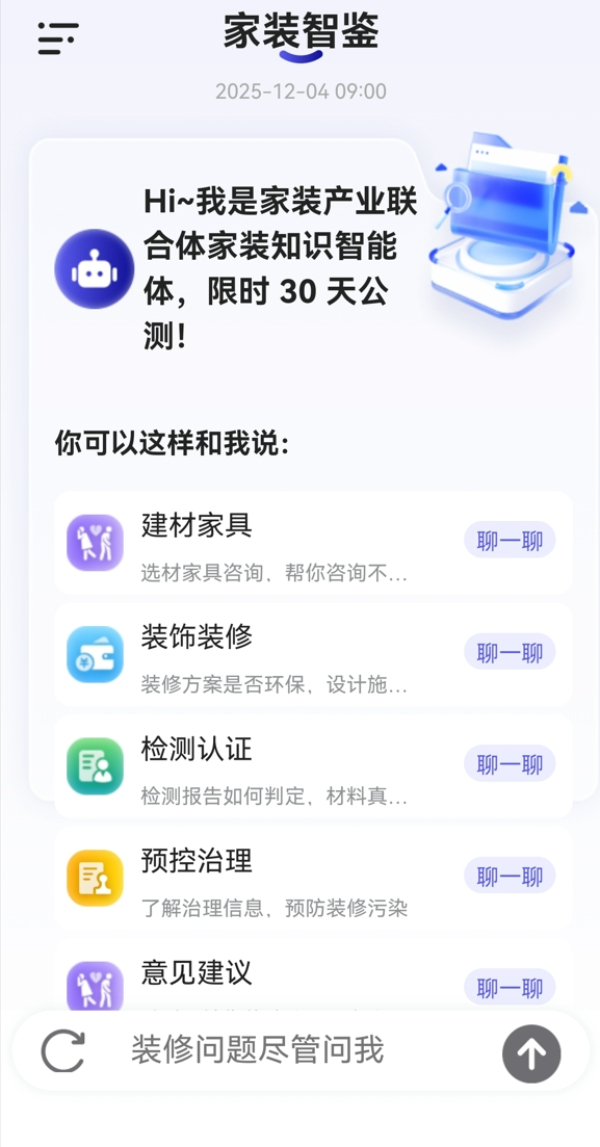Viewport: 600px width, 1147px height.
Task: Tap 聊一聊 next to 建材家具
Action: (509, 541)
